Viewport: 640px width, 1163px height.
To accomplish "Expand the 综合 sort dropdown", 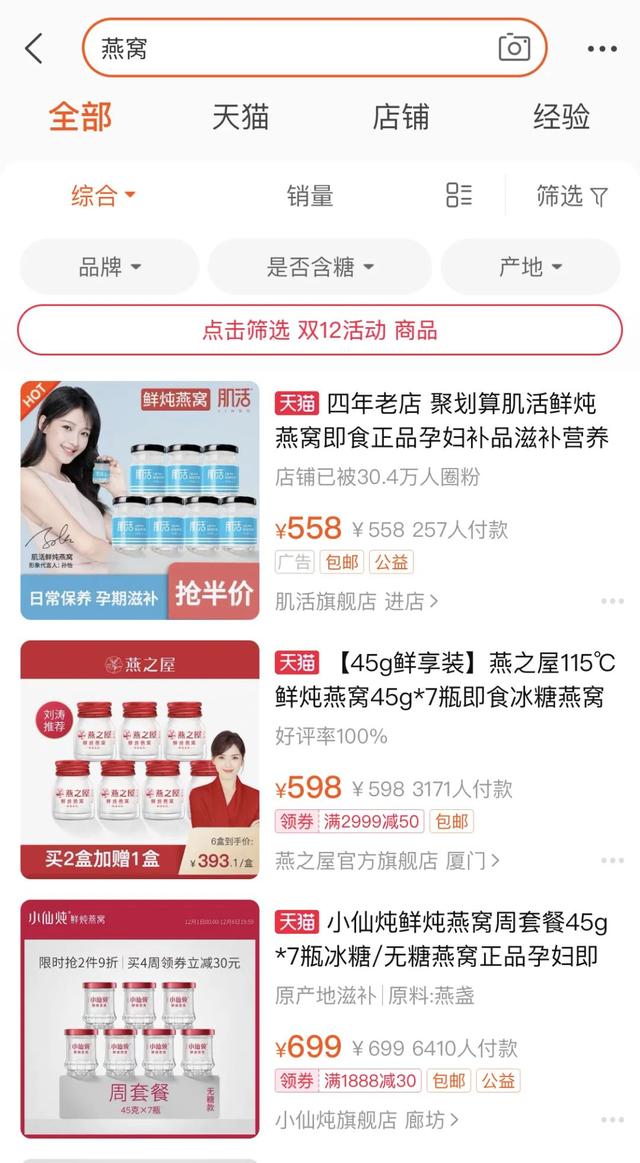I will coord(103,196).
